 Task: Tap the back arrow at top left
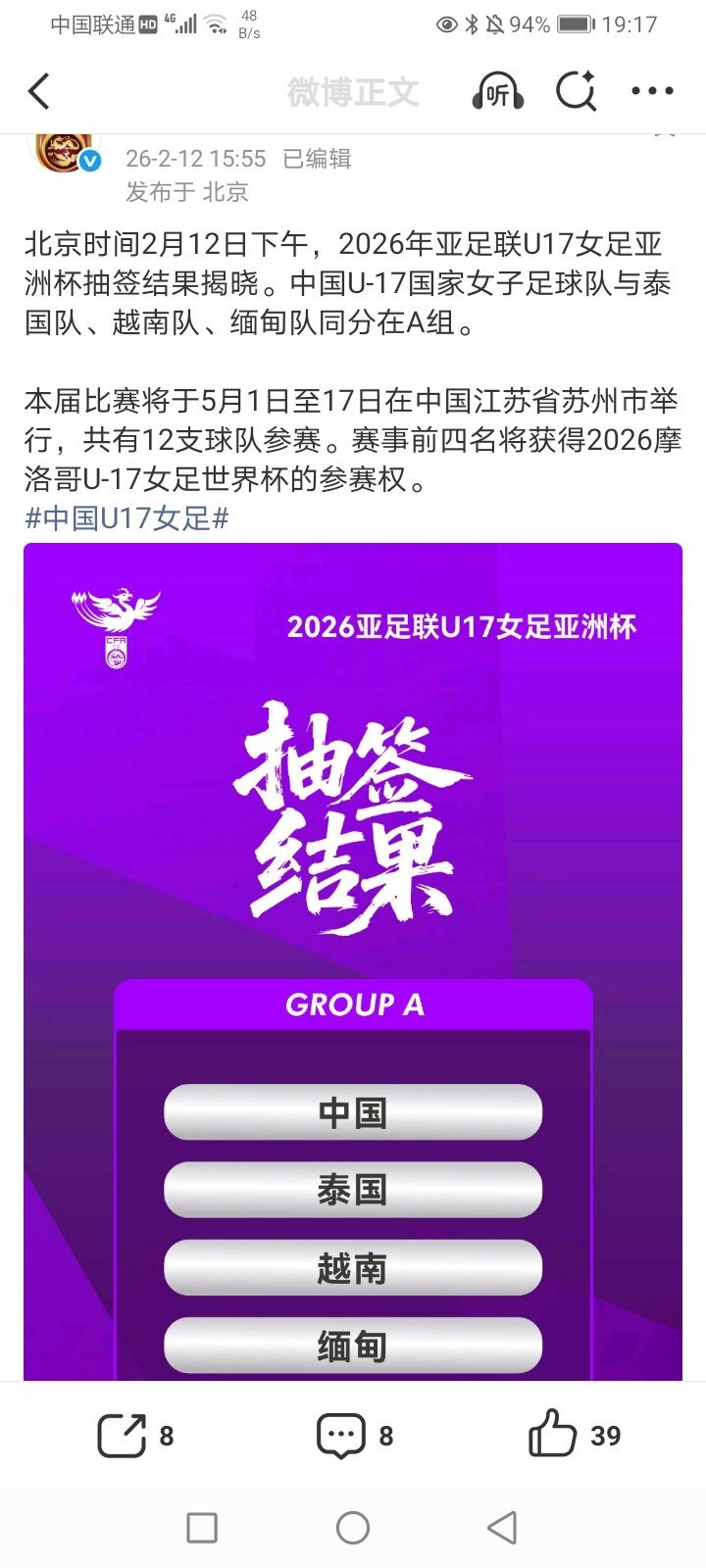[38, 90]
